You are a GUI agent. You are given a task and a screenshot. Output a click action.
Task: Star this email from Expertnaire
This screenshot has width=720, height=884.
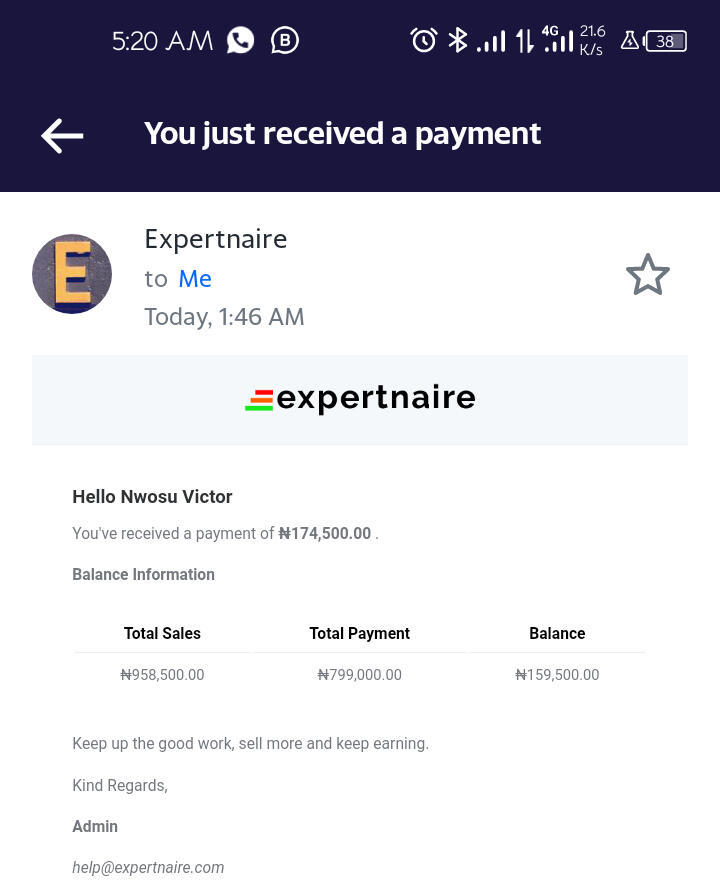pos(647,275)
